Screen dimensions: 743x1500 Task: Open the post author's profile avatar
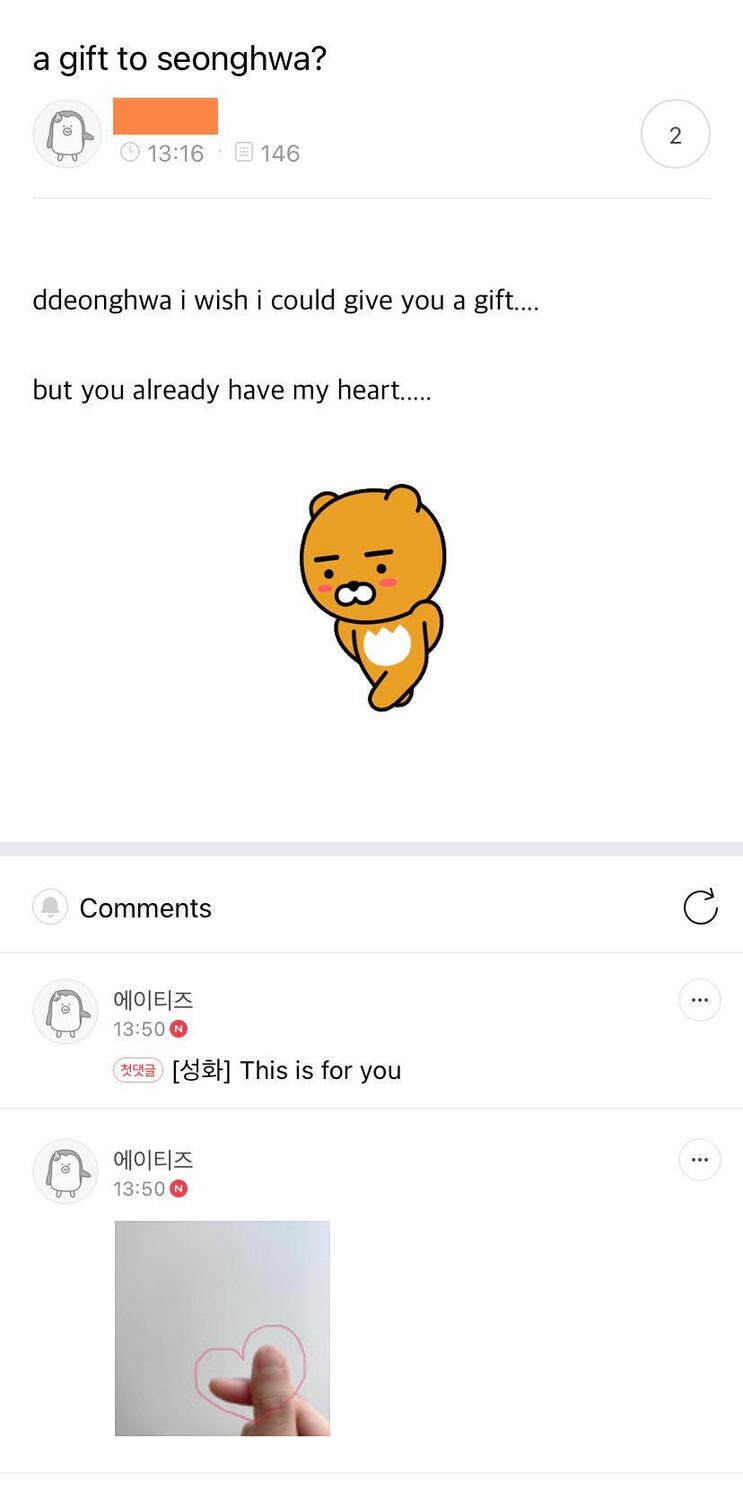[x=67, y=133]
